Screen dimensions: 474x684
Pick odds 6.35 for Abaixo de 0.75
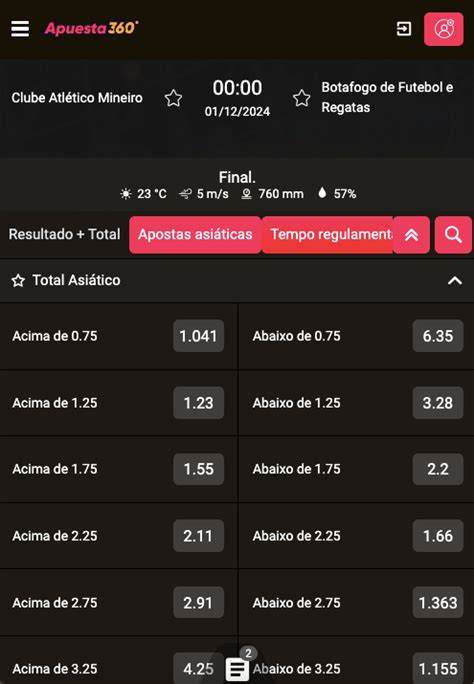(x=438, y=336)
